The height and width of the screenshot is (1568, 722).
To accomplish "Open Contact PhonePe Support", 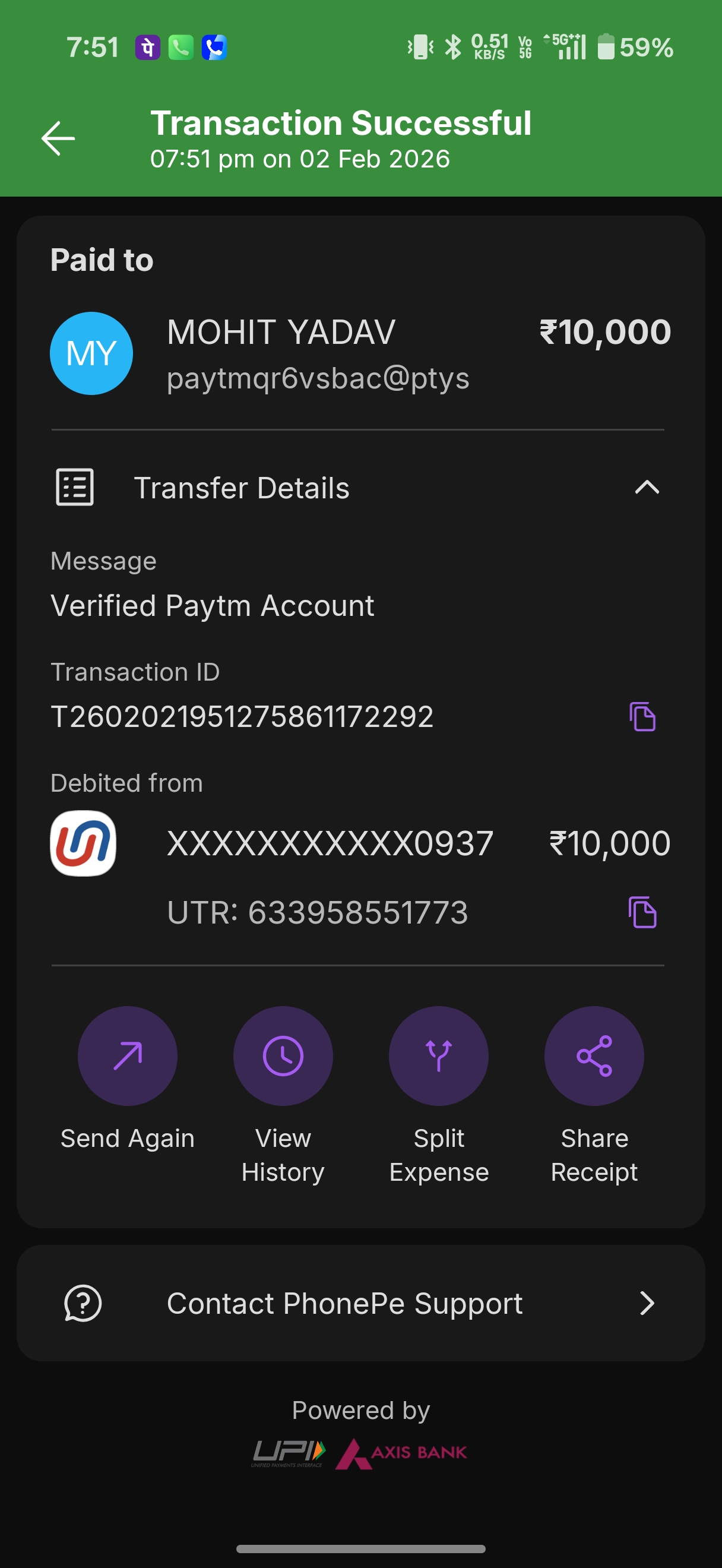I will coord(360,1303).
